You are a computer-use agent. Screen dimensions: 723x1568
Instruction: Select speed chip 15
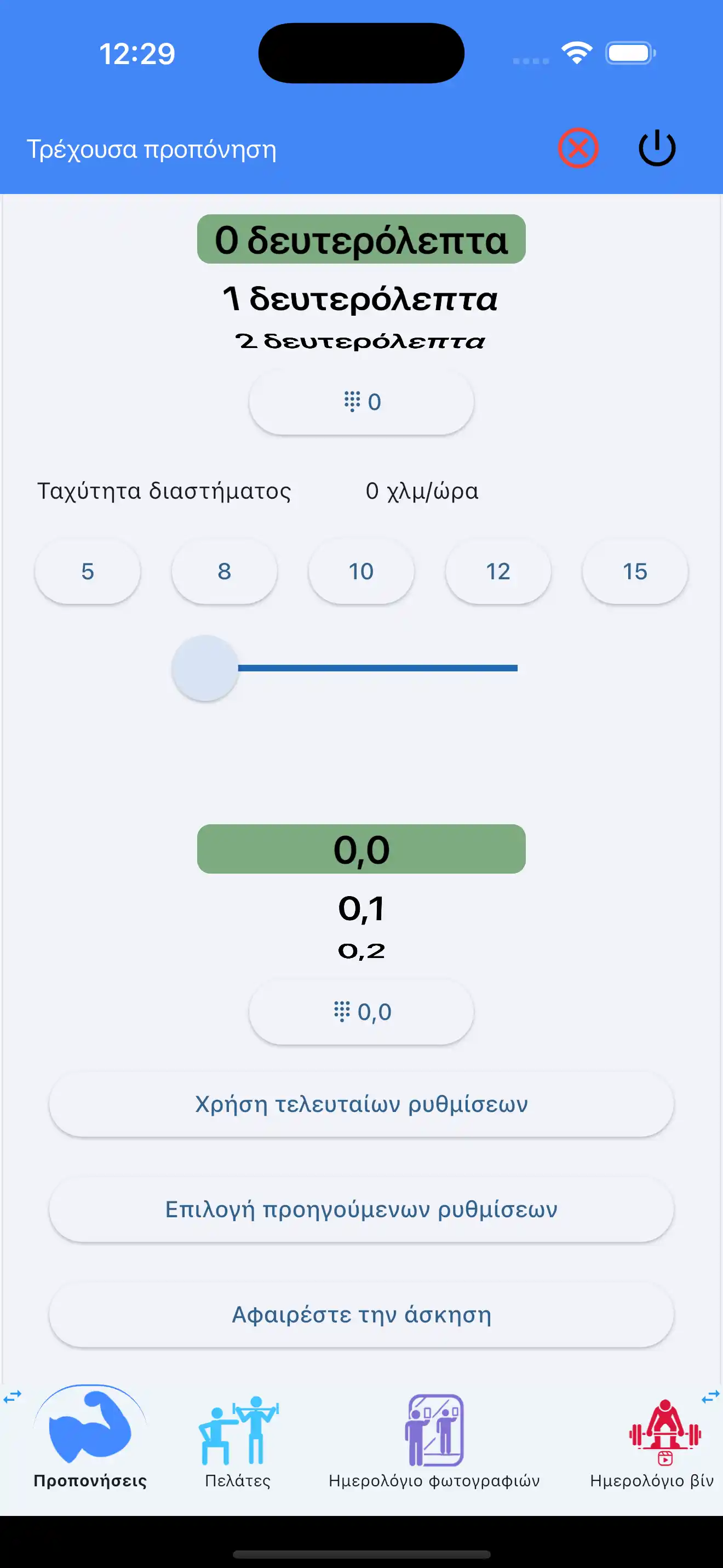[x=634, y=571]
